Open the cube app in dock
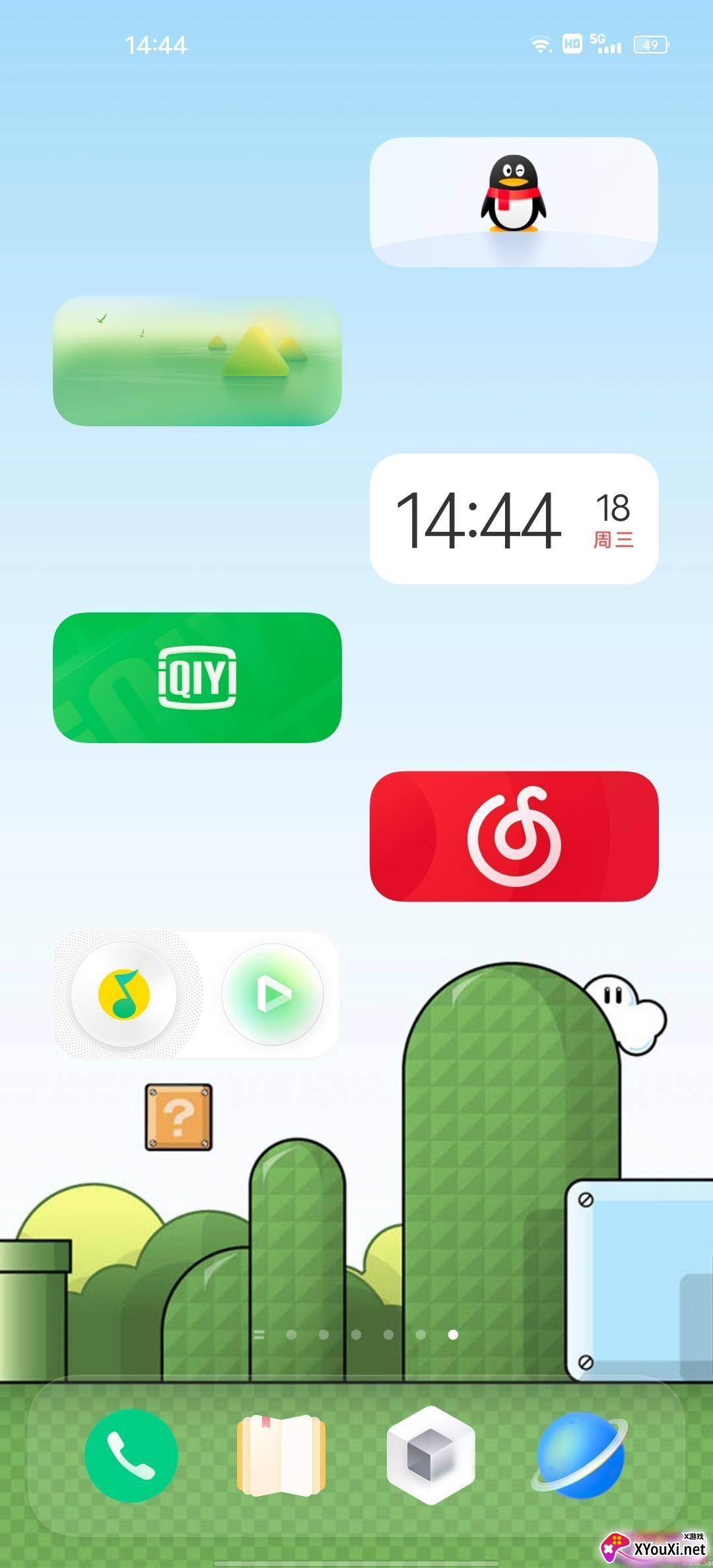This screenshot has width=713, height=1568. [x=430, y=1454]
